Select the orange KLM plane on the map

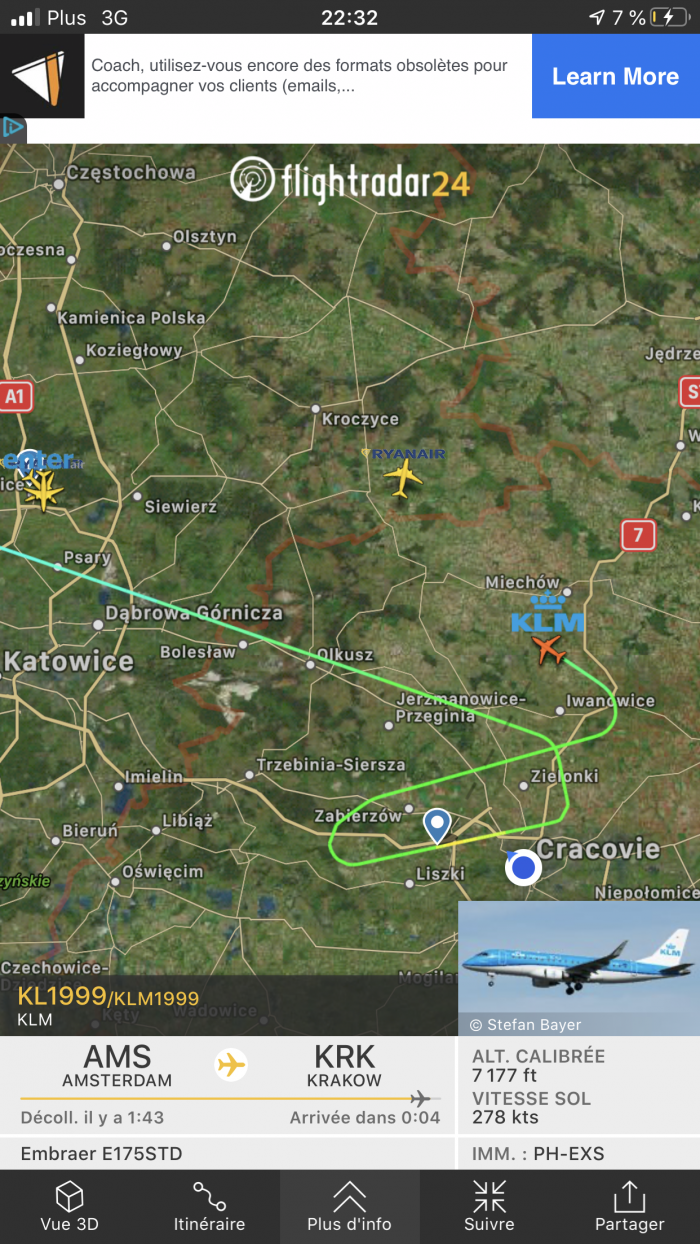(x=548, y=651)
